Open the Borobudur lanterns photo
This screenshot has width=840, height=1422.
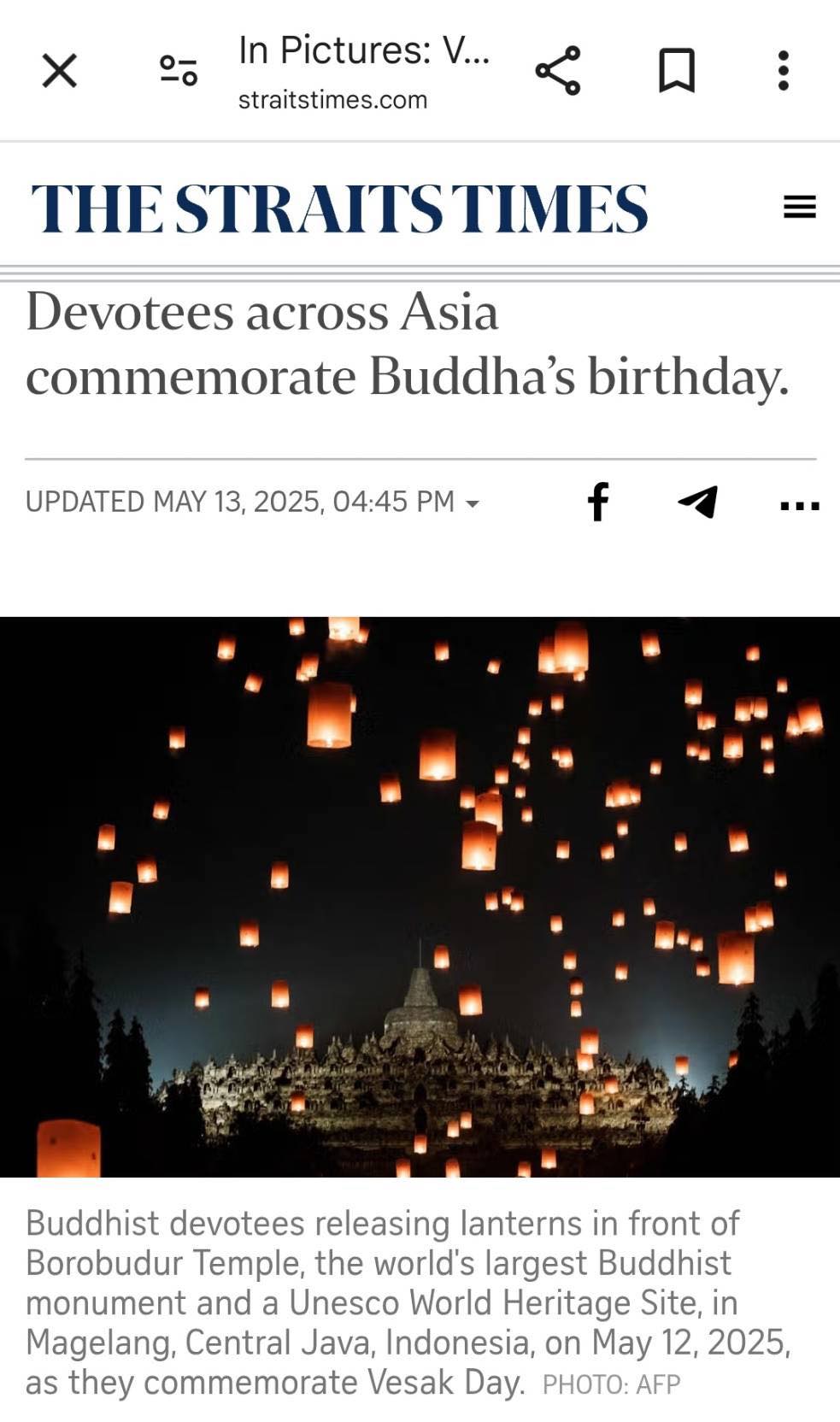420,896
